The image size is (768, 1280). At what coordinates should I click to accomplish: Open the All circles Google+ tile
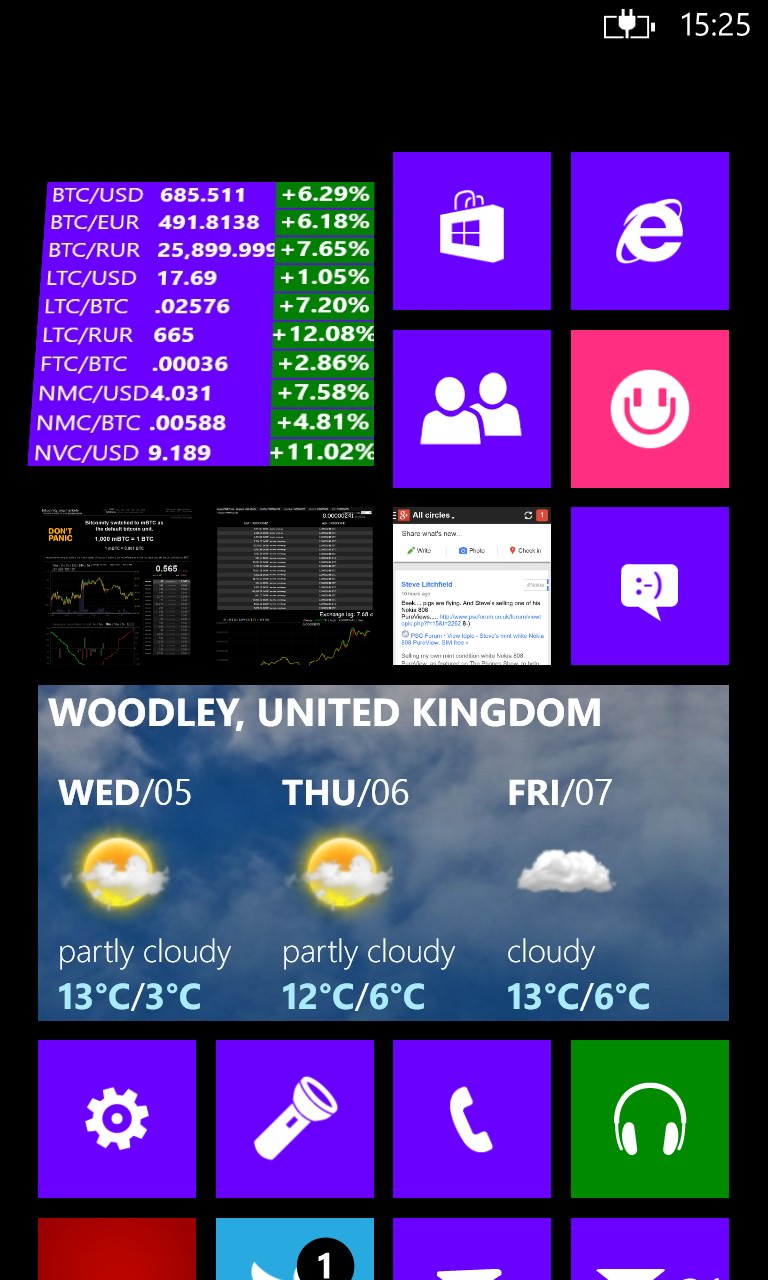coord(472,586)
